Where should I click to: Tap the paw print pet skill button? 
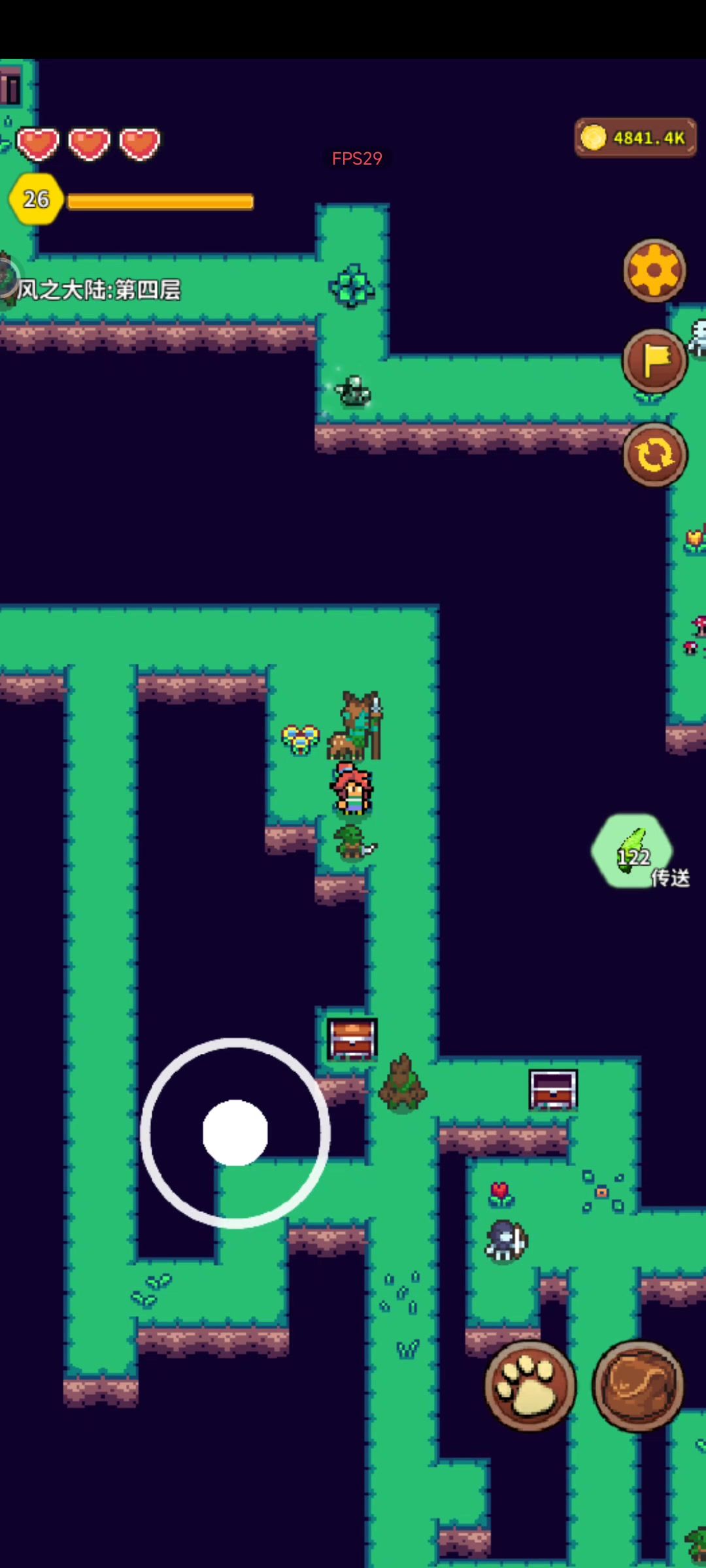tap(530, 1385)
